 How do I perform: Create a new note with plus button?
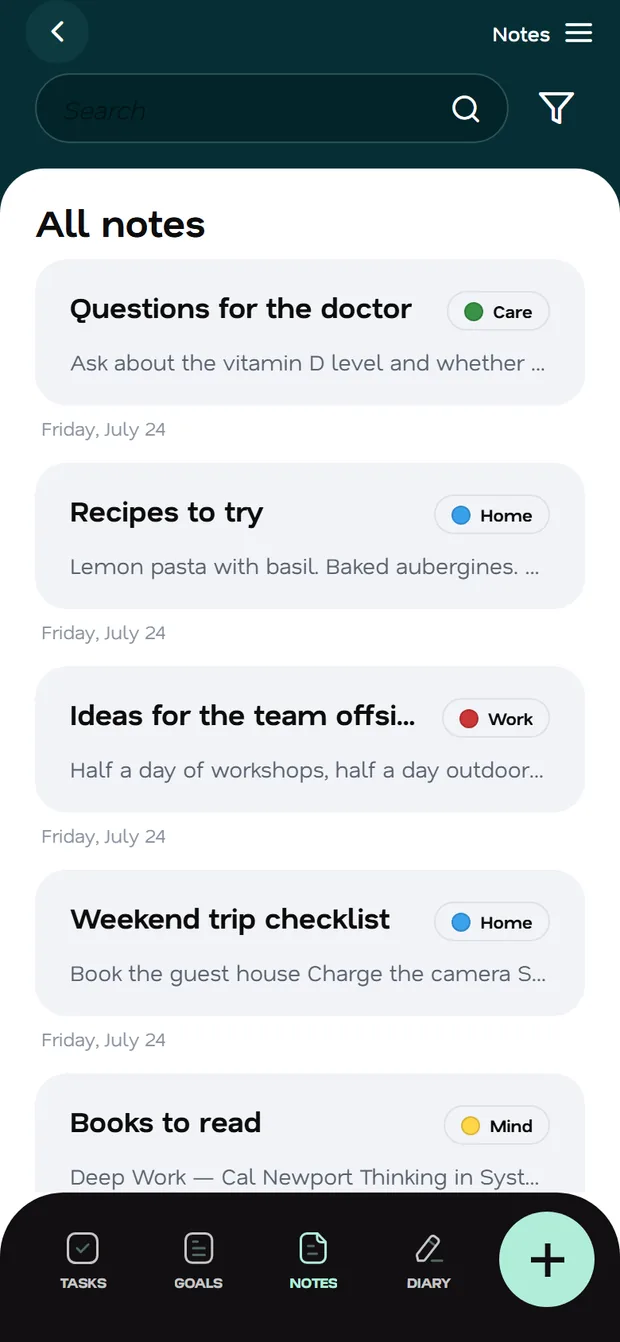[547, 1260]
